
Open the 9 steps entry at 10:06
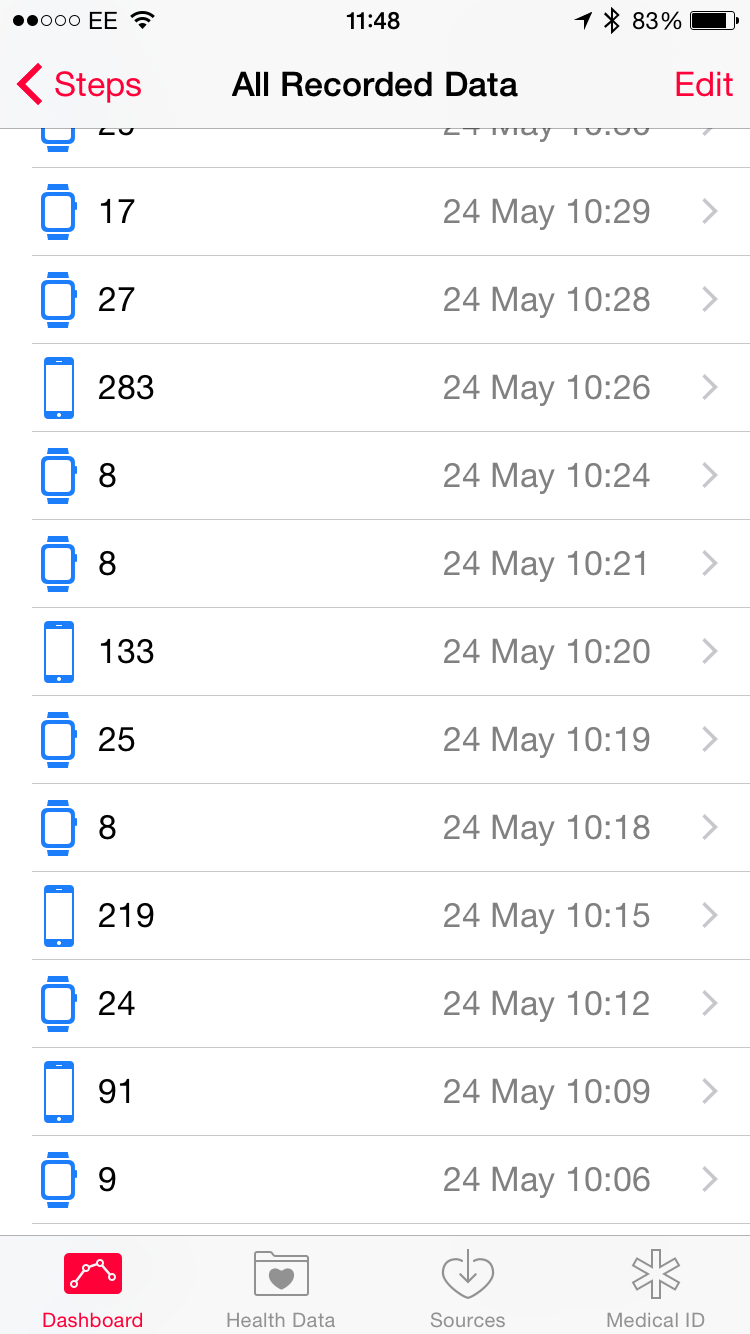(x=375, y=1180)
